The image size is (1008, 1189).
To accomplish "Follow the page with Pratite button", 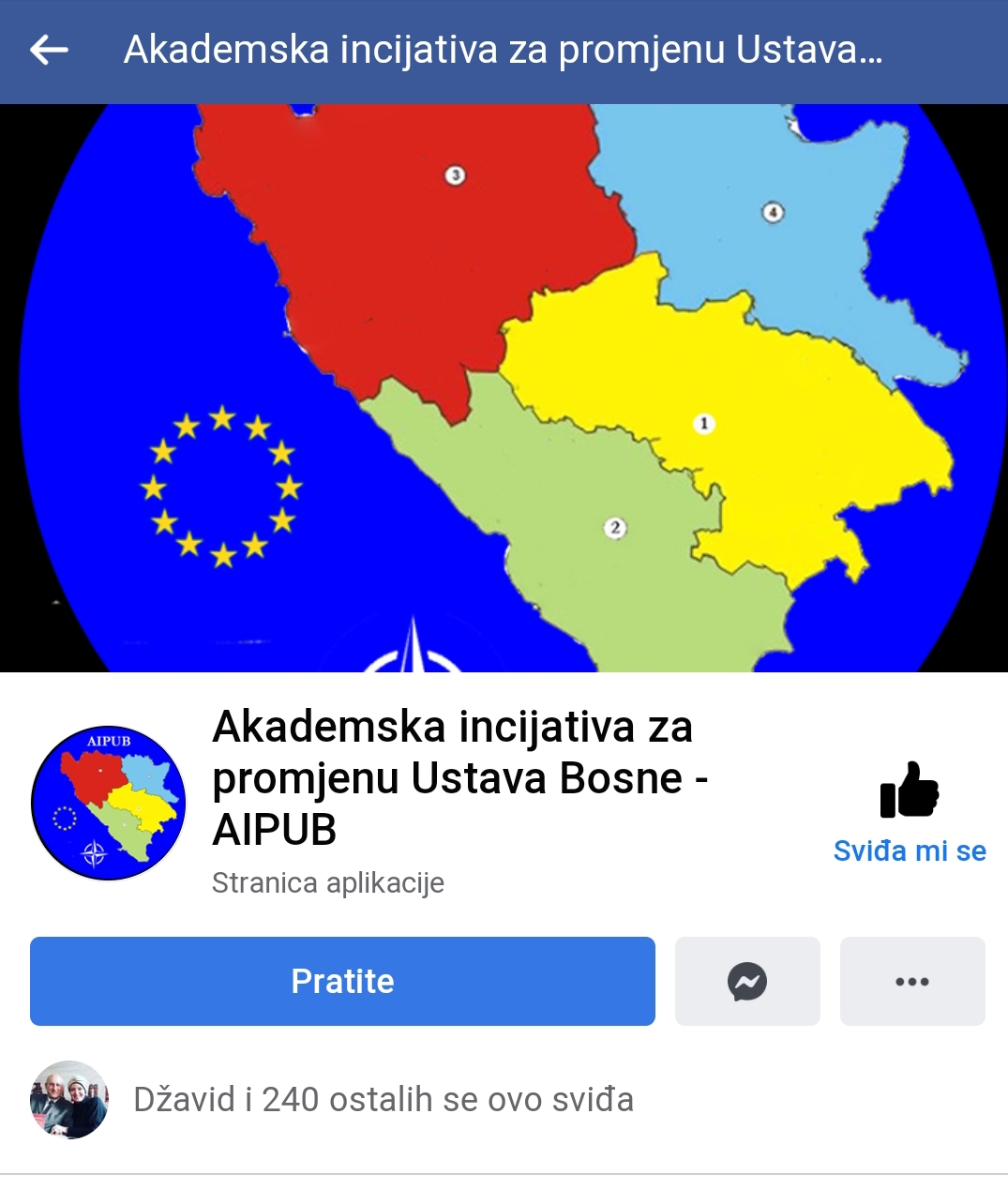I will 342,981.
